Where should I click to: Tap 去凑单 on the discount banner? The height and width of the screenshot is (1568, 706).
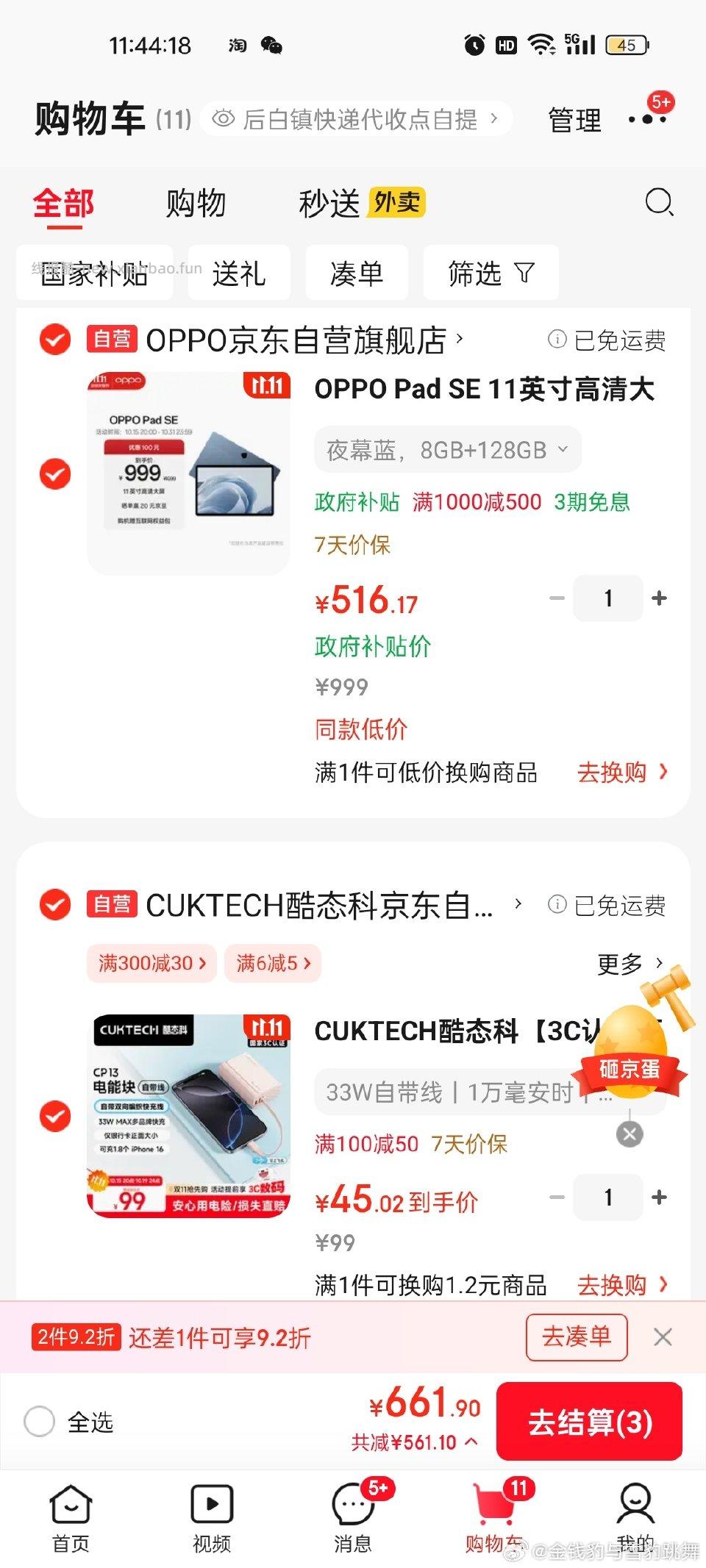pos(577,1337)
